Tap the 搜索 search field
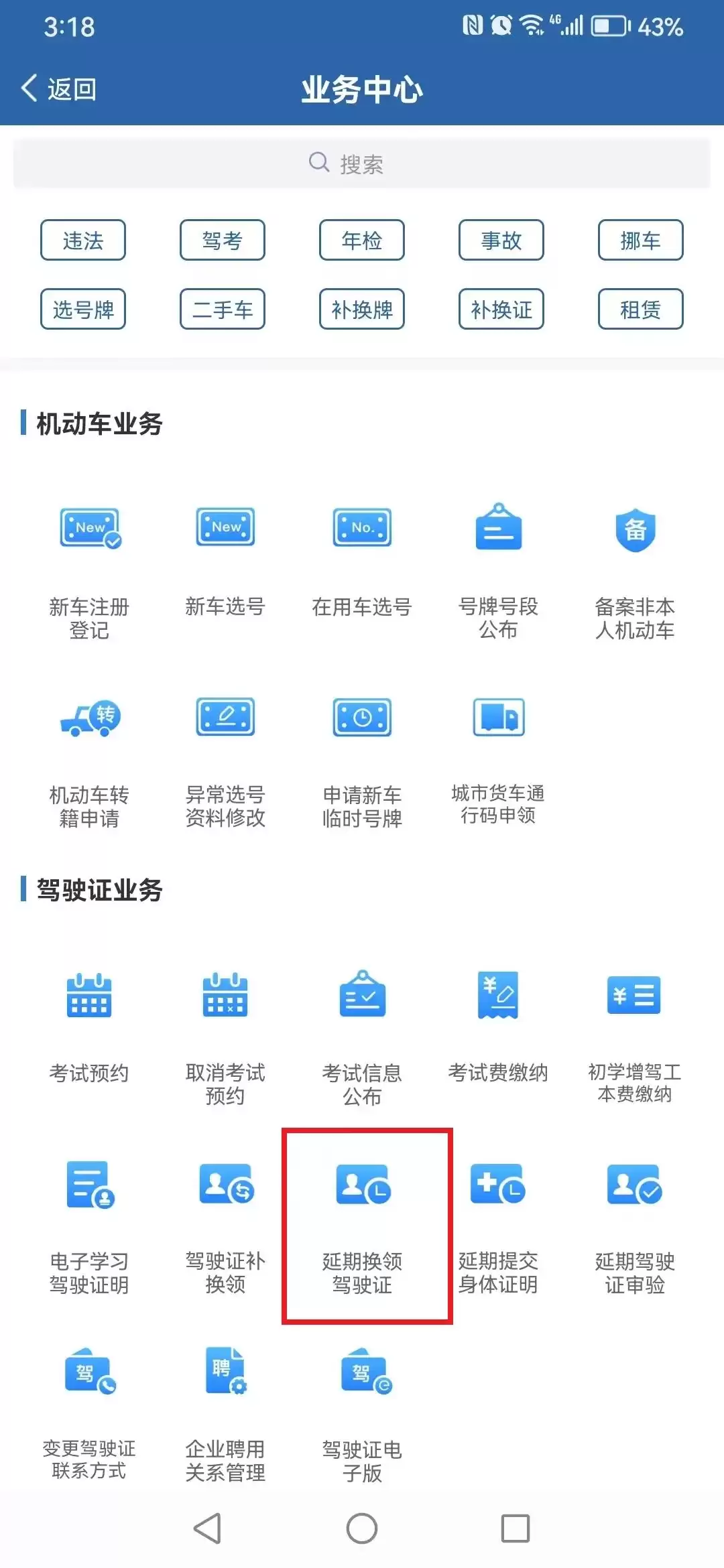This screenshot has height=1568, width=724. point(362,163)
